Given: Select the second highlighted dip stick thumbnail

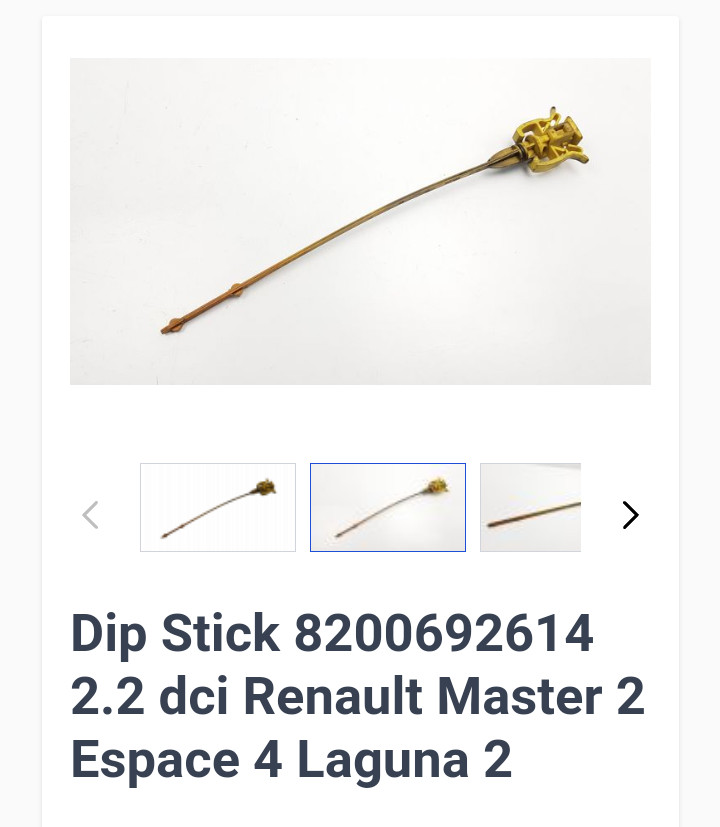Looking at the screenshot, I should [388, 507].
